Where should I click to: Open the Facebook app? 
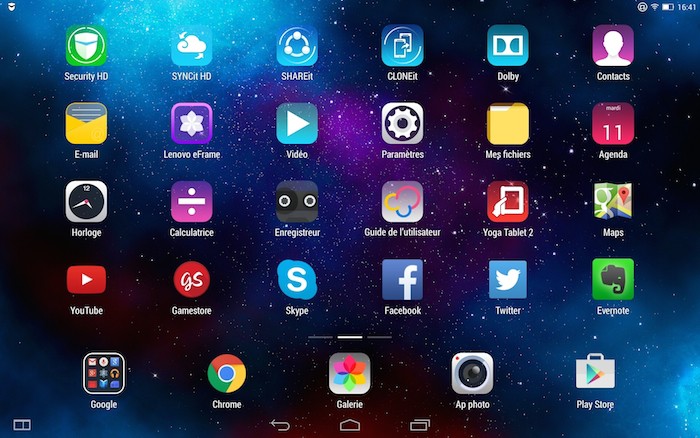click(402, 280)
